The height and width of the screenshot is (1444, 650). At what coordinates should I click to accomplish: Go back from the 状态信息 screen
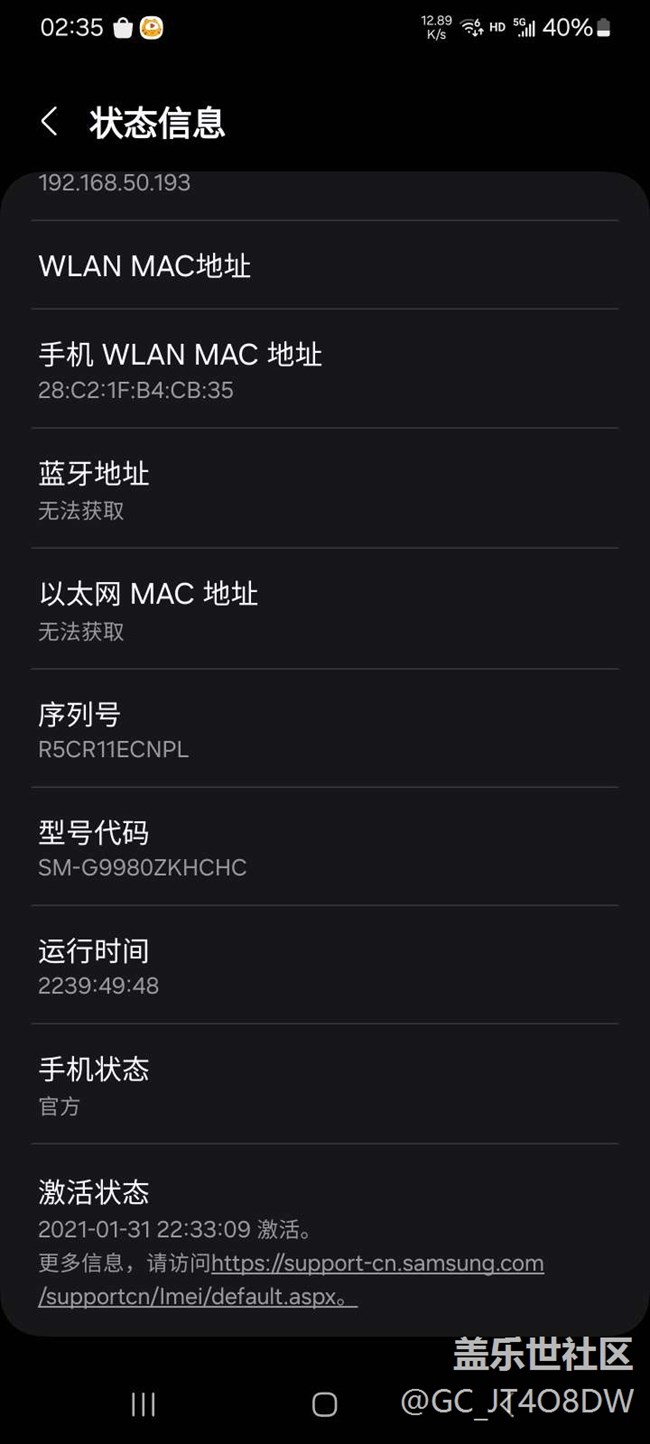[49, 122]
